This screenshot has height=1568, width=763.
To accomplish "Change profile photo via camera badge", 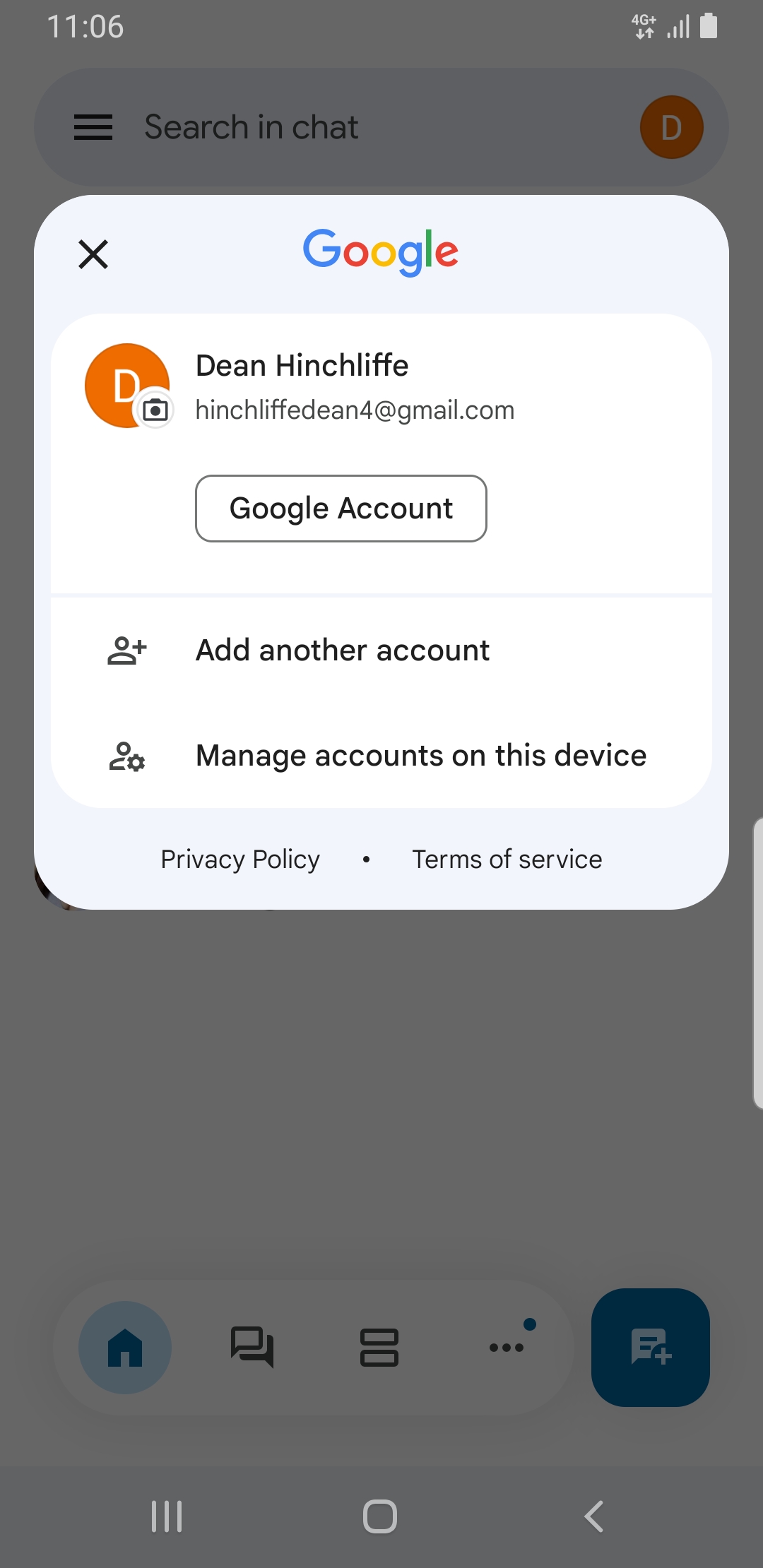I will pos(155,410).
